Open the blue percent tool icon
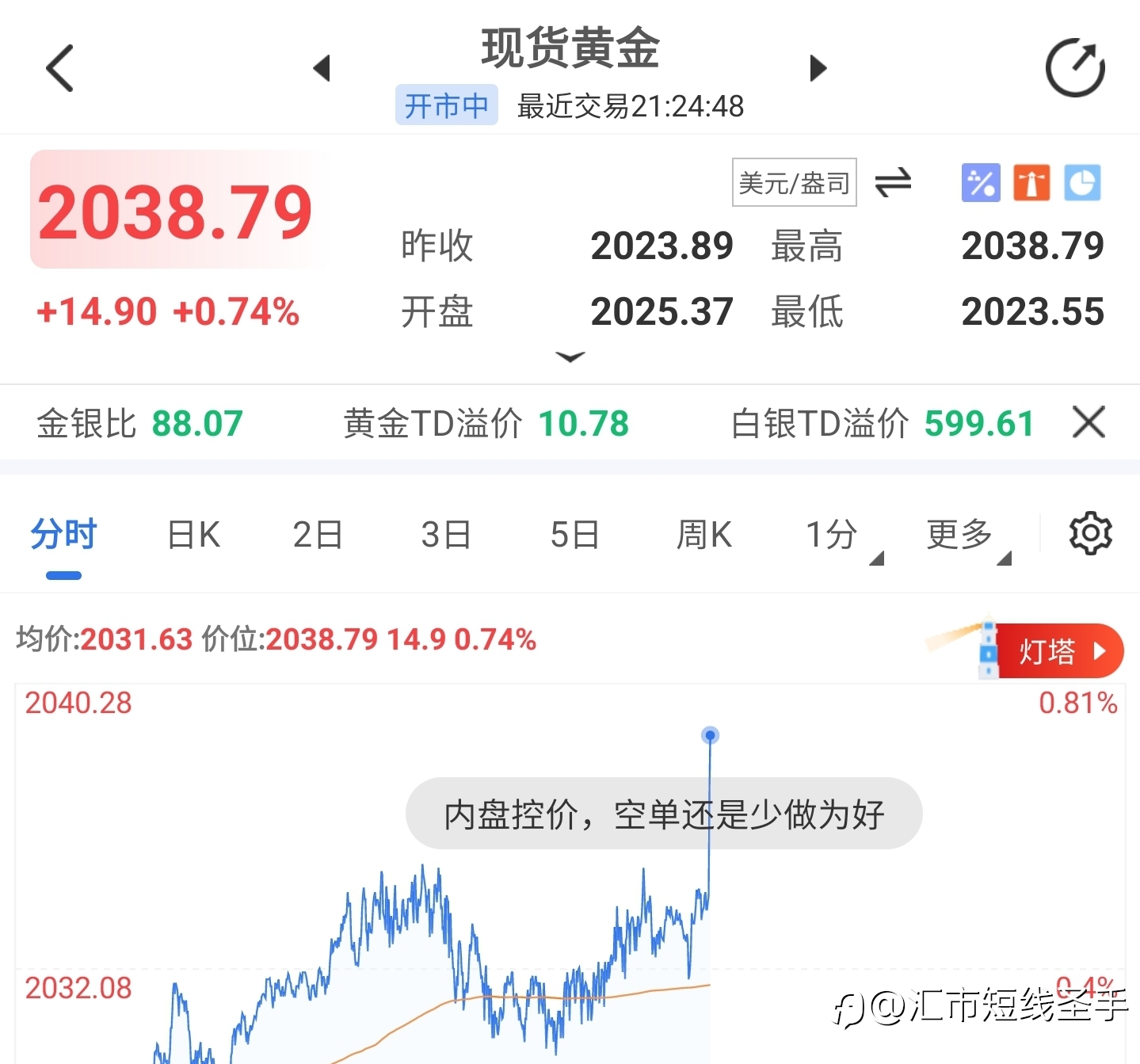Image resolution: width=1140 pixels, height=1064 pixels. [x=981, y=183]
